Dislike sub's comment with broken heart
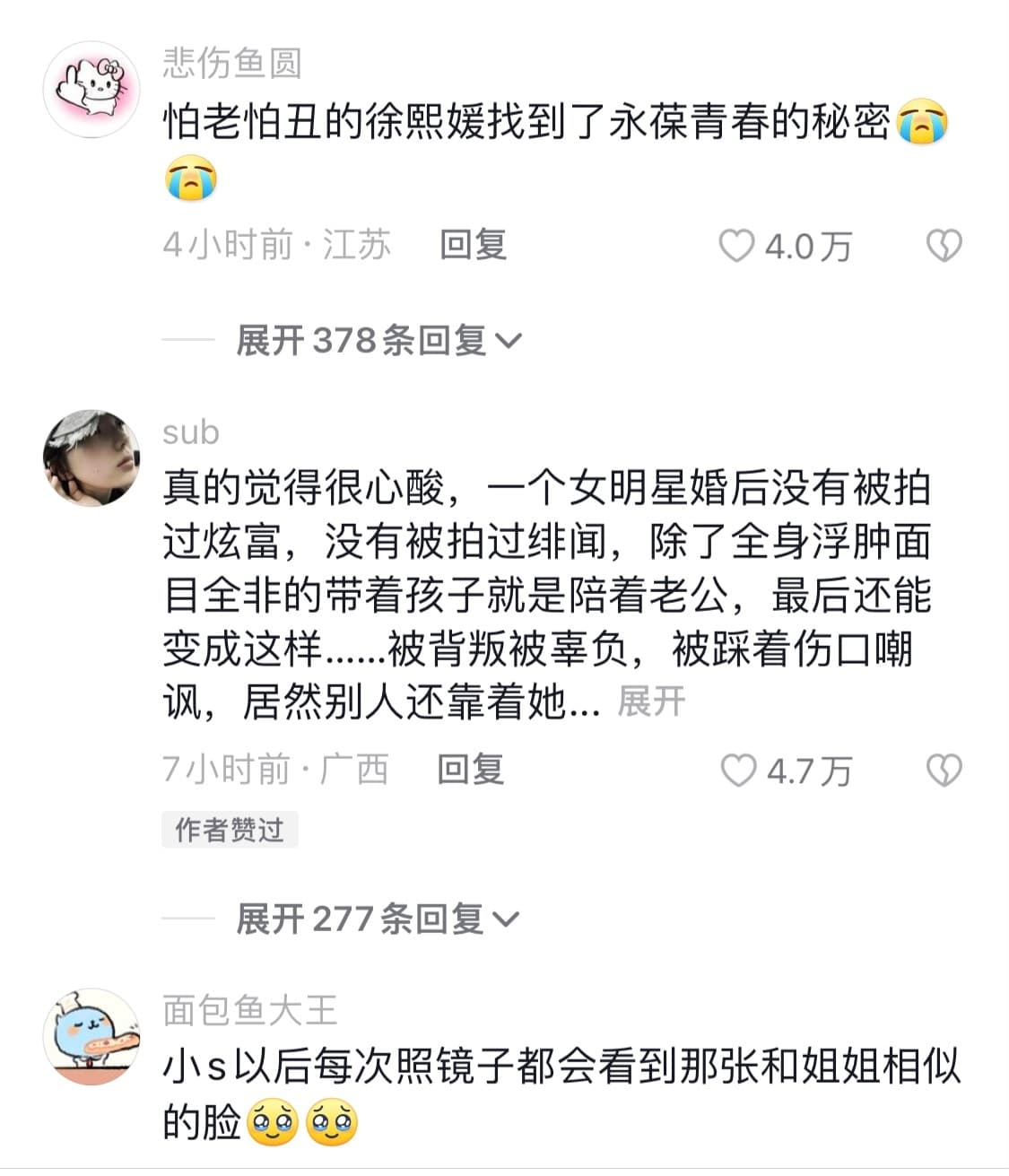This screenshot has width=1009, height=1176. coord(944,771)
